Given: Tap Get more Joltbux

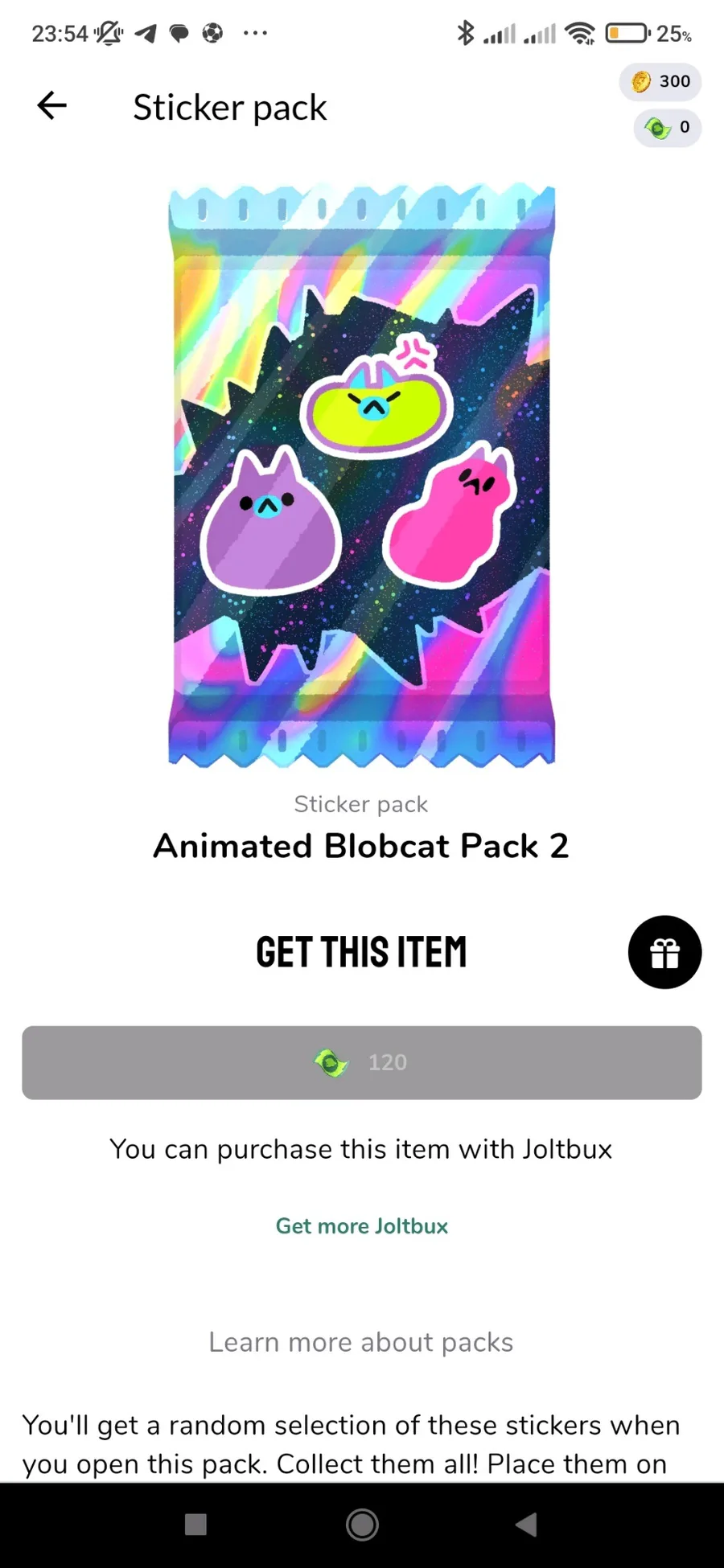Looking at the screenshot, I should (362, 1225).
